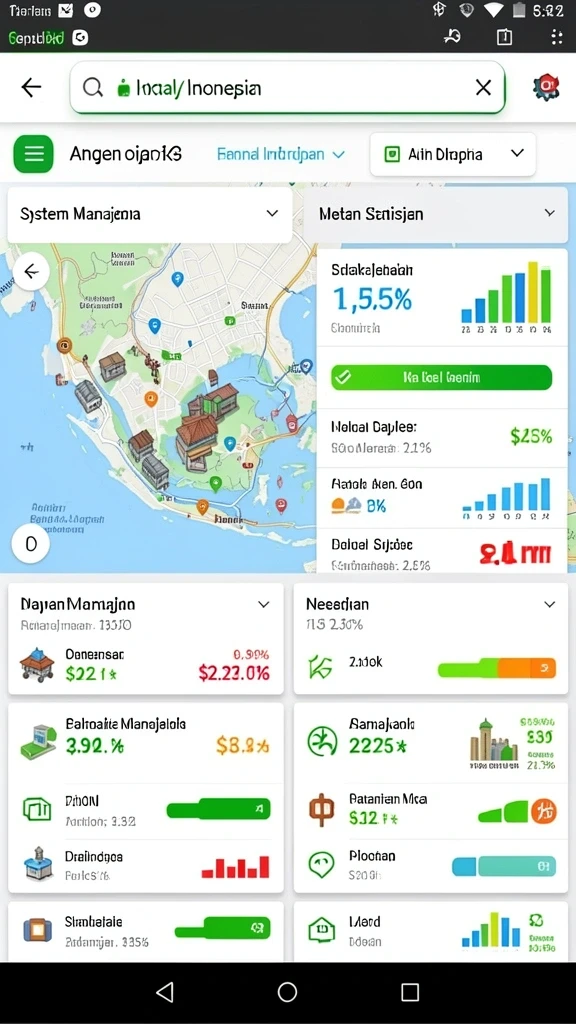Open the green hamburger menu button

[33, 154]
